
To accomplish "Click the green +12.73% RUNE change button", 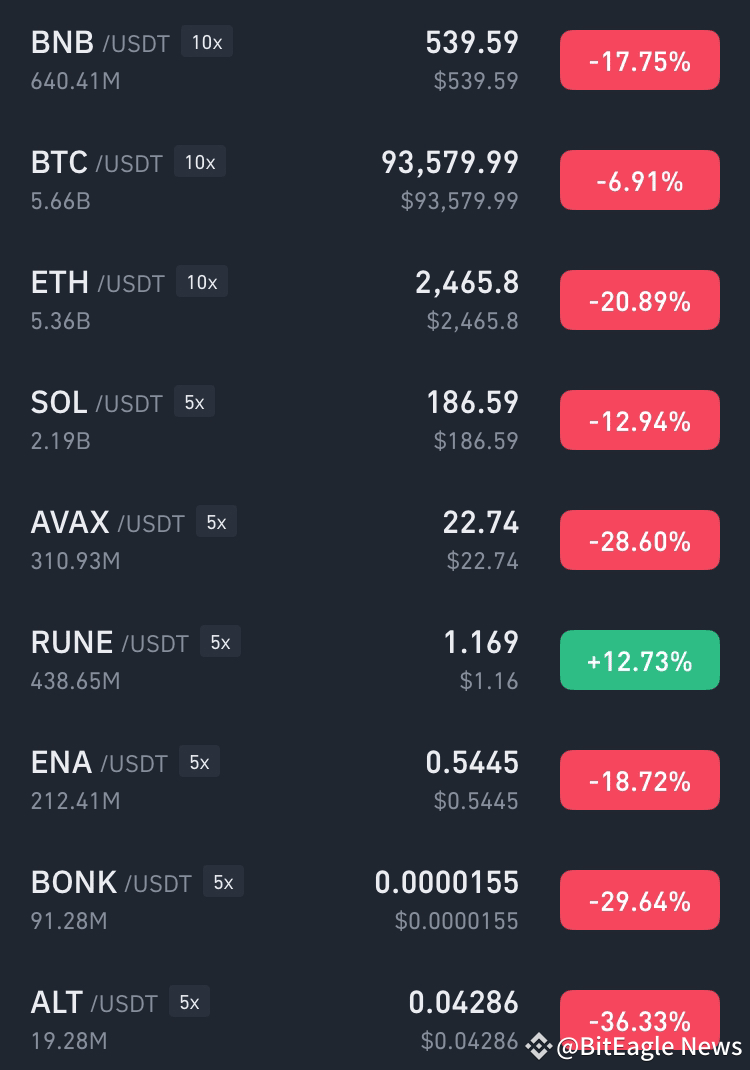I will [640, 660].
